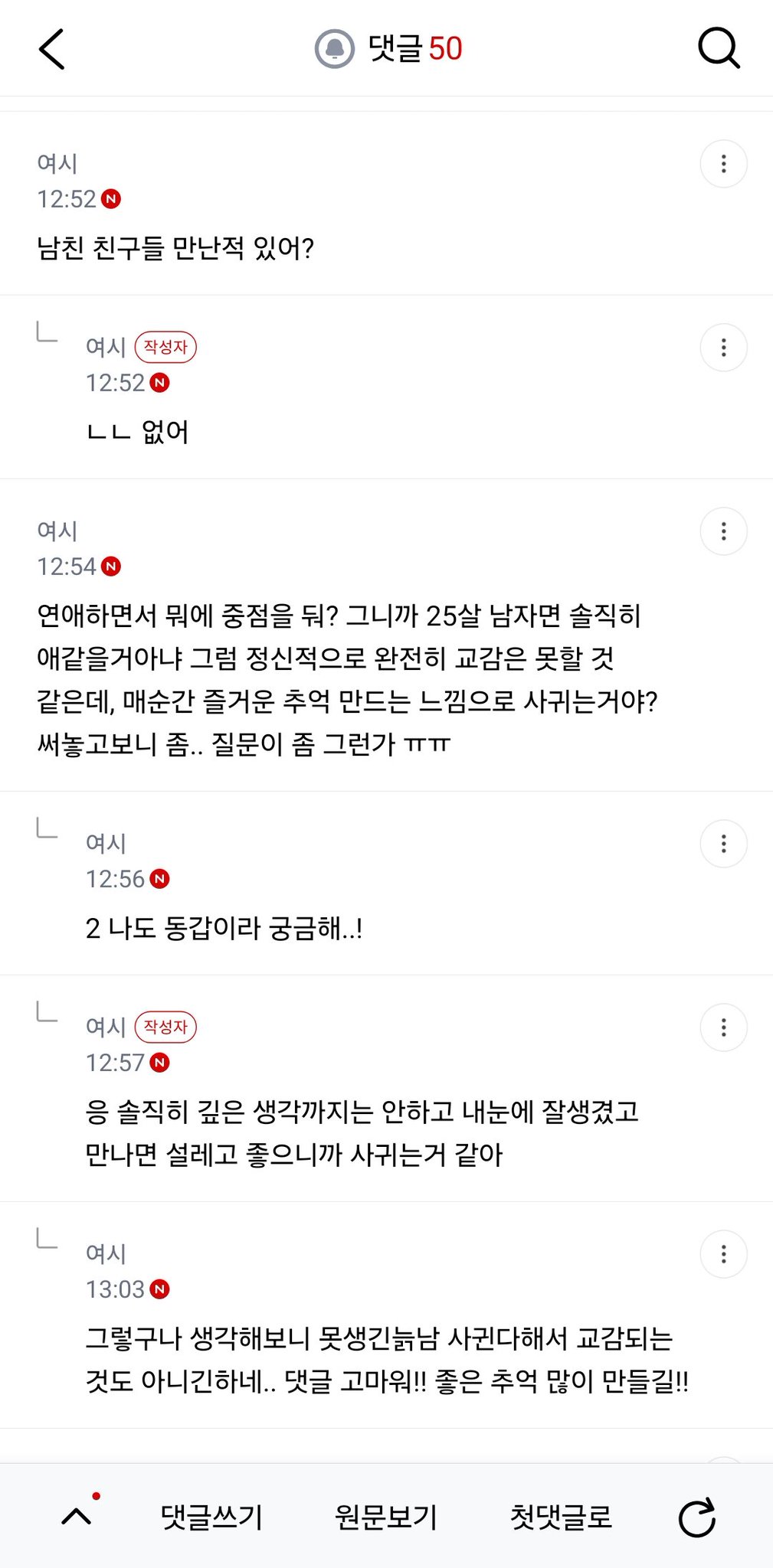Image resolution: width=773 pixels, height=1568 pixels.
Task: Write a comment with 댓글쓰기
Action: tap(211, 1517)
